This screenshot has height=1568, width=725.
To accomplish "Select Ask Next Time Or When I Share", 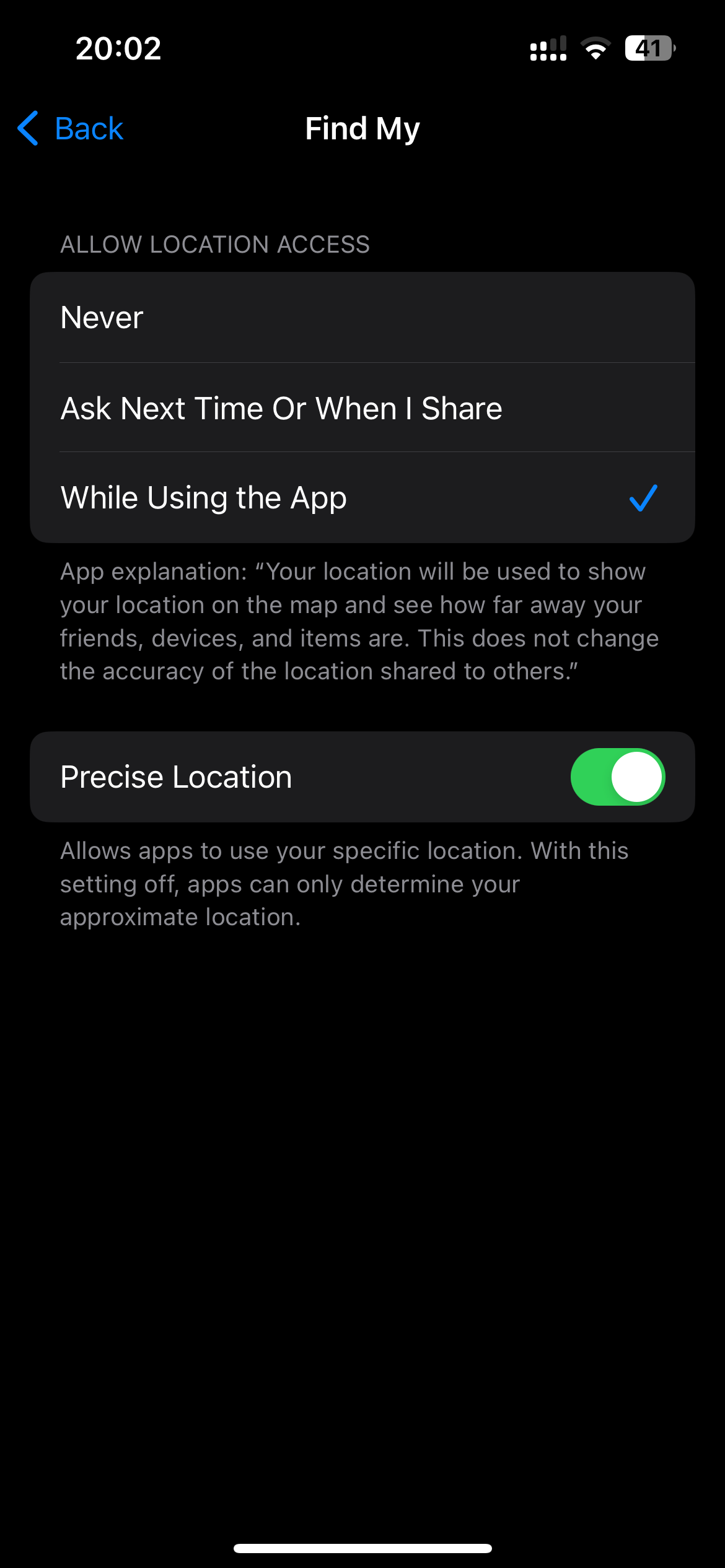I will point(362,407).
